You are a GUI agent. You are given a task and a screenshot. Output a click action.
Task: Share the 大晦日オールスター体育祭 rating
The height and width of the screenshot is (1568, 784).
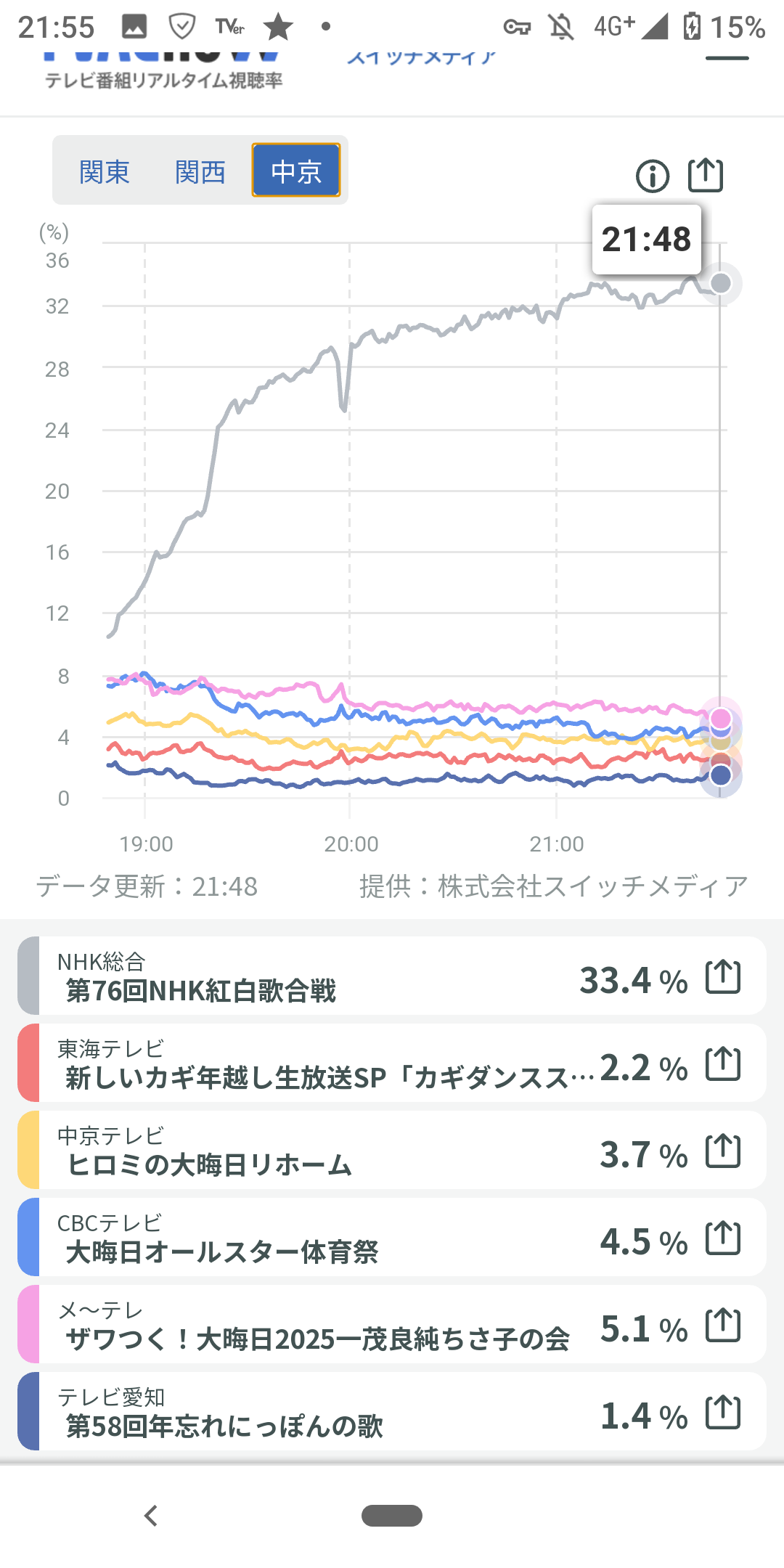click(x=723, y=1238)
